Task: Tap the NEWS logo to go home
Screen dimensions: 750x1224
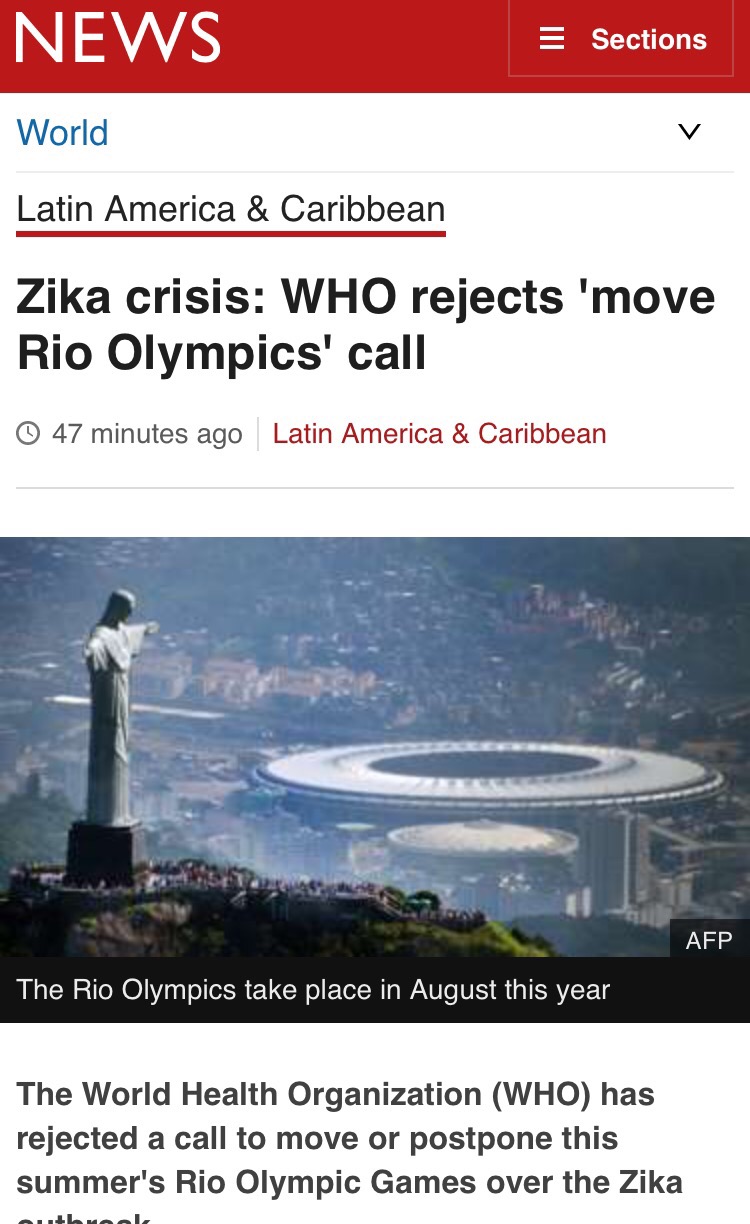Action: (x=118, y=38)
